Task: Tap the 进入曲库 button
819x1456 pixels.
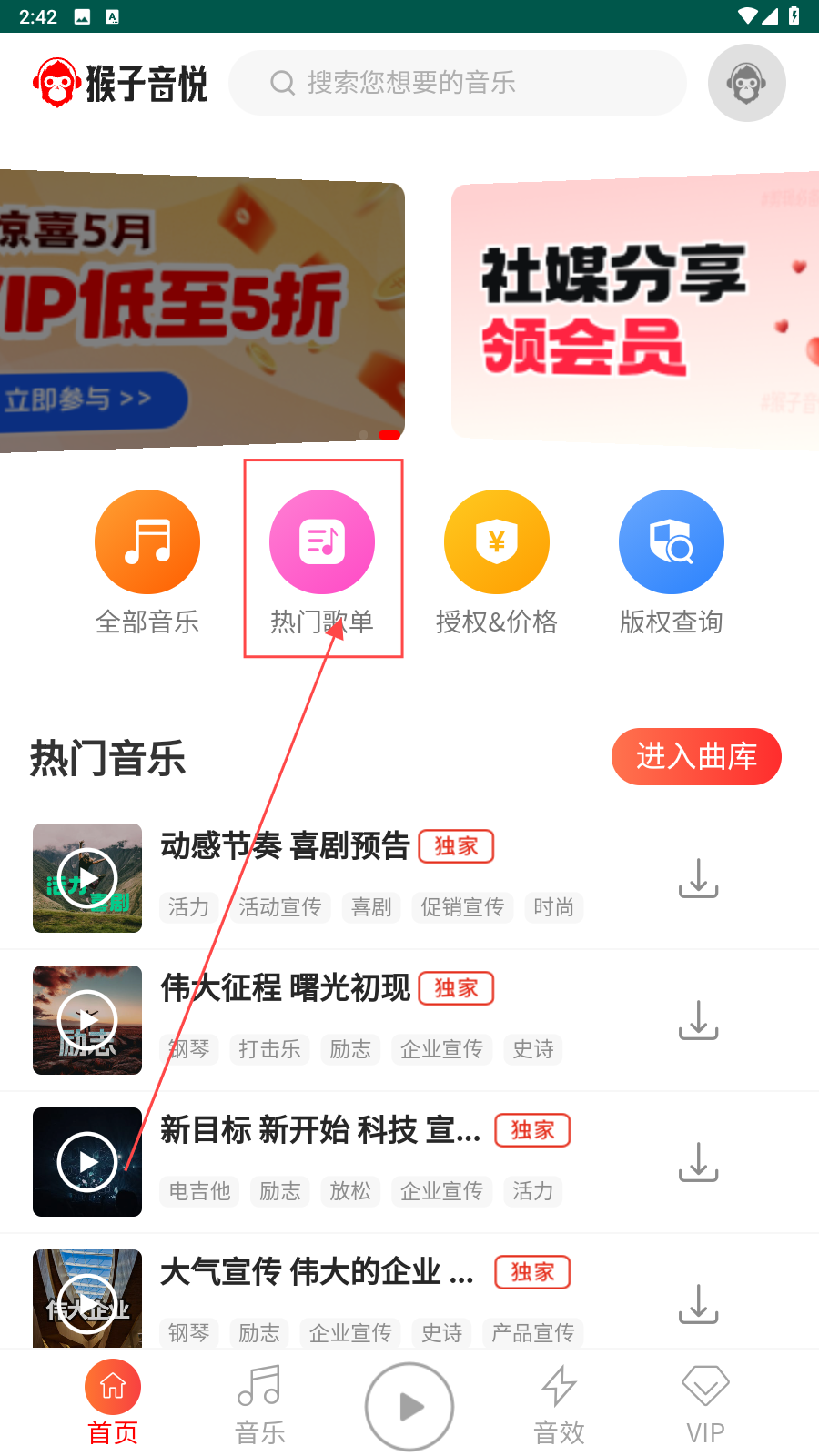Action: (696, 756)
